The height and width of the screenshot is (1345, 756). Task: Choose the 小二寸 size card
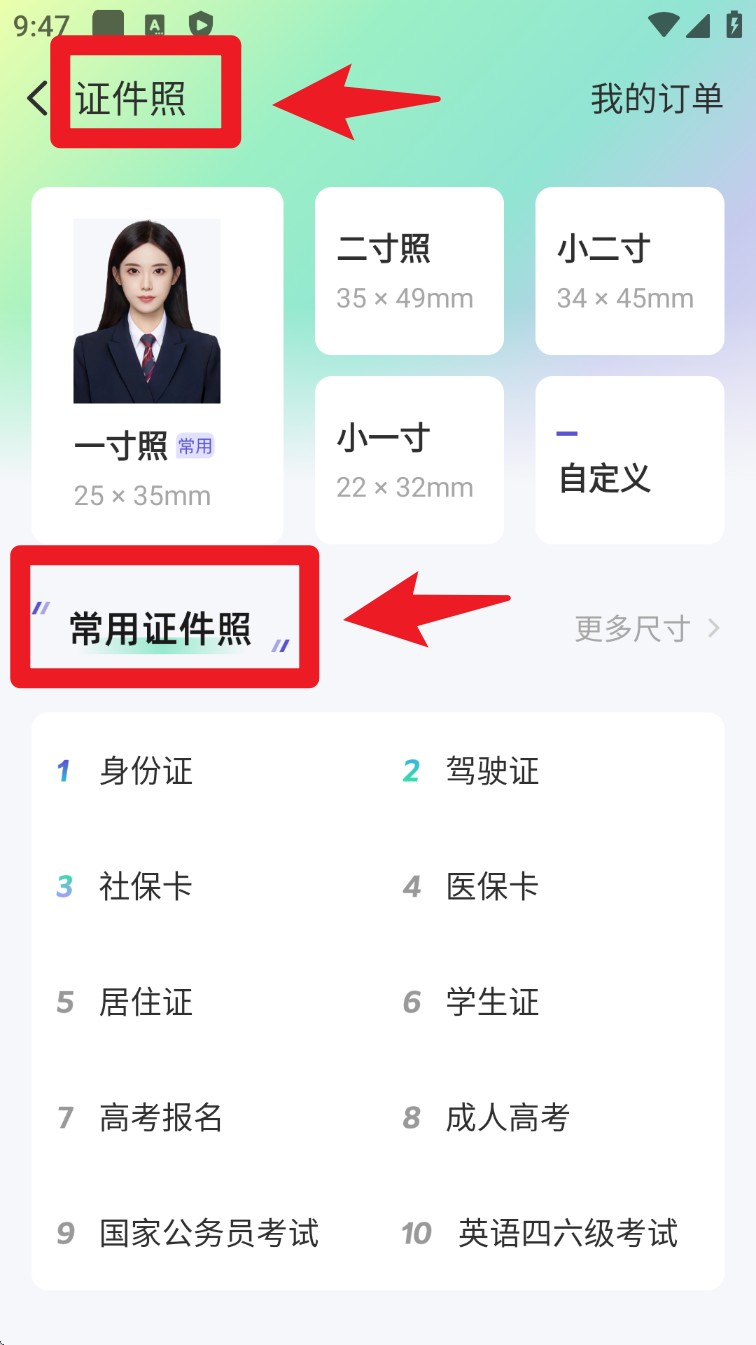click(629, 271)
